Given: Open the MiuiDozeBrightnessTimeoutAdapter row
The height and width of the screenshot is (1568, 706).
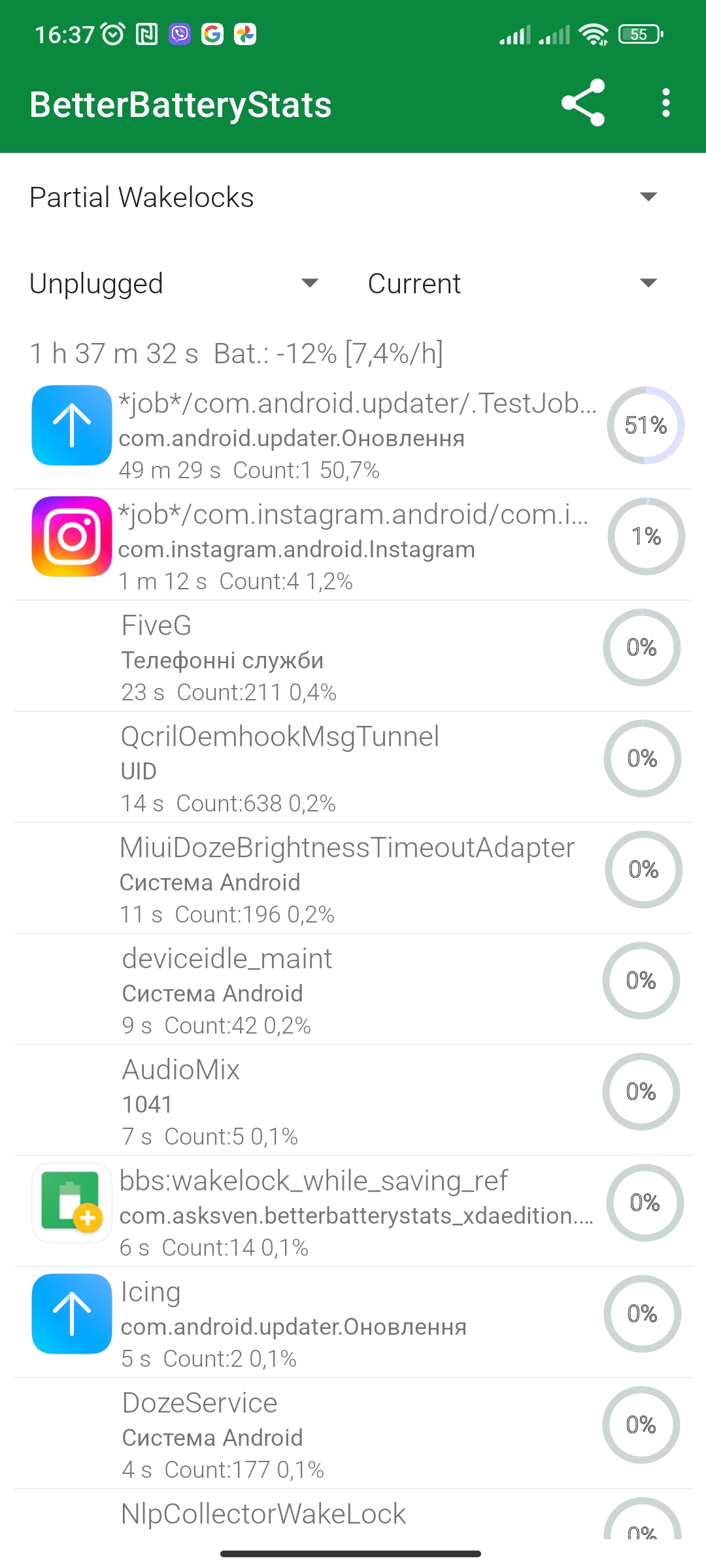Looking at the screenshot, I should coord(353,878).
